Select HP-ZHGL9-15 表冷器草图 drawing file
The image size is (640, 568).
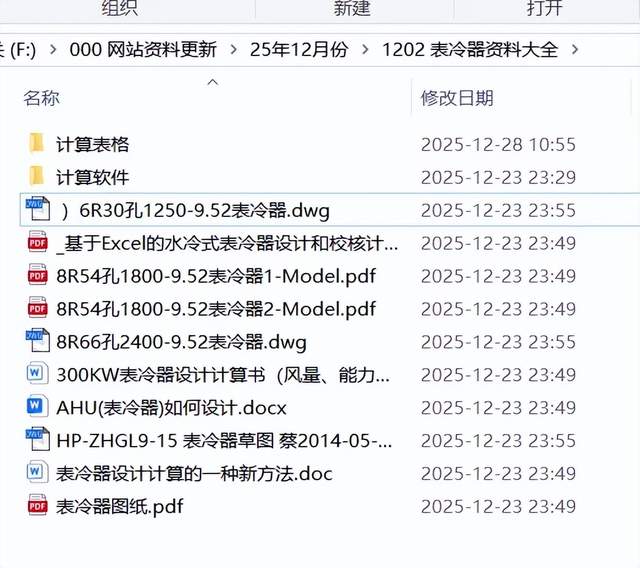(x=224, y=440)
